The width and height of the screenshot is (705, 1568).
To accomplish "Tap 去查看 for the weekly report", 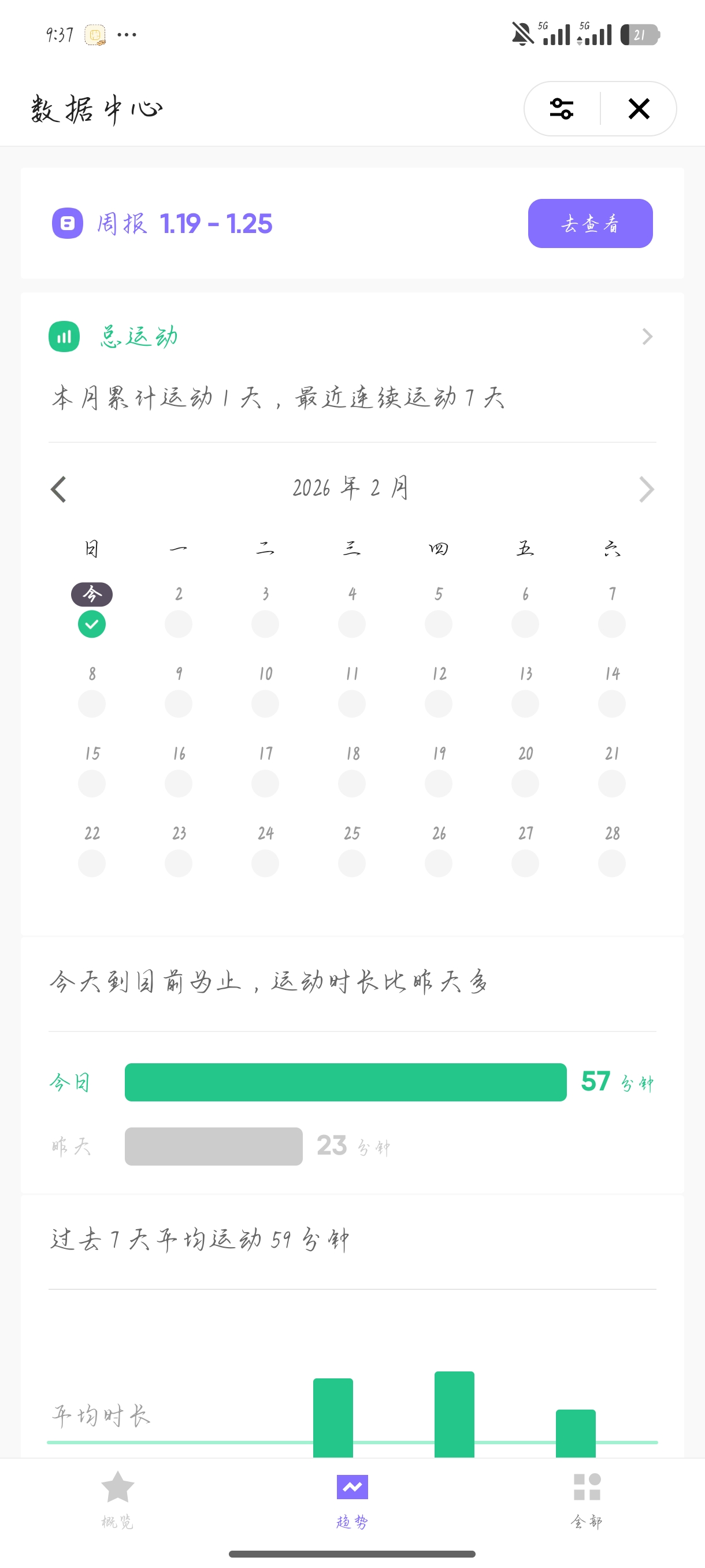I will click(x=590, y=223).
